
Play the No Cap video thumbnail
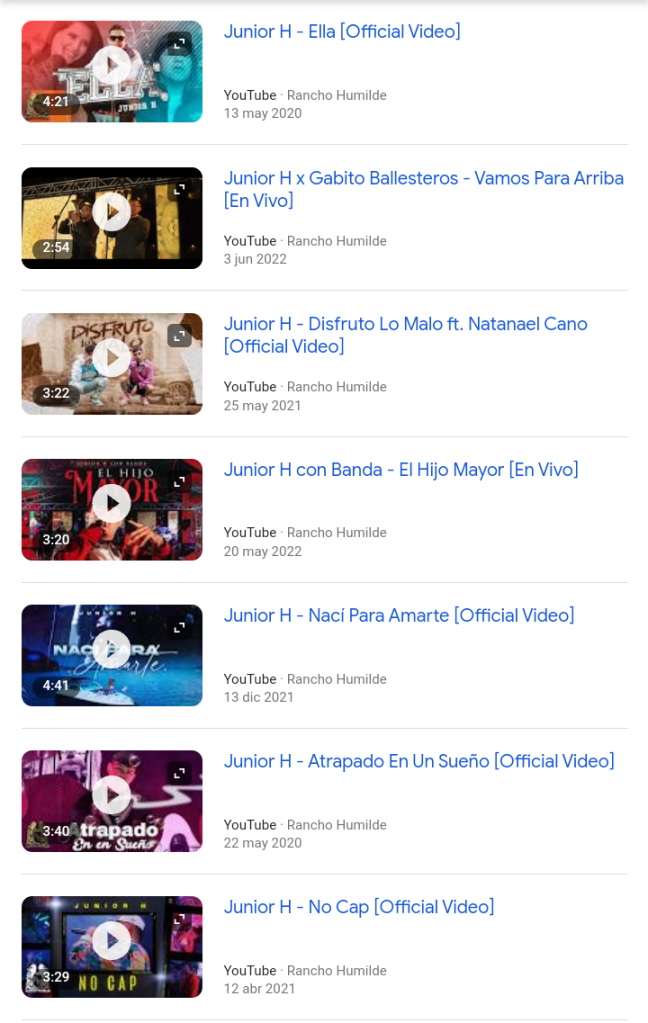click(111, 941)
